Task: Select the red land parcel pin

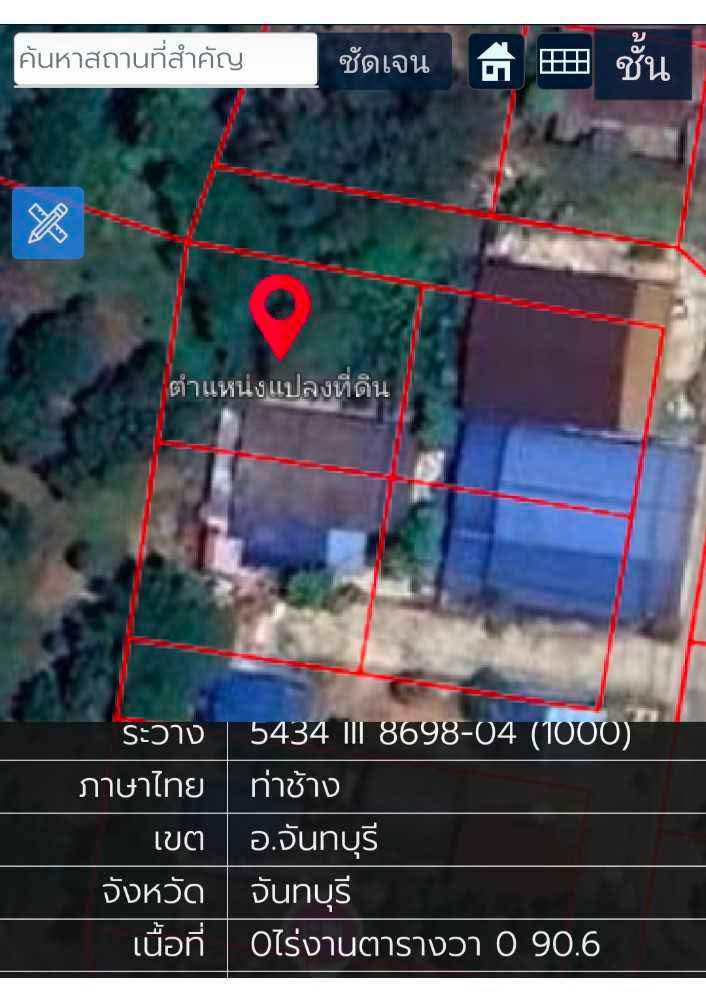Action: pyautogui.click(x=280, y=314)
